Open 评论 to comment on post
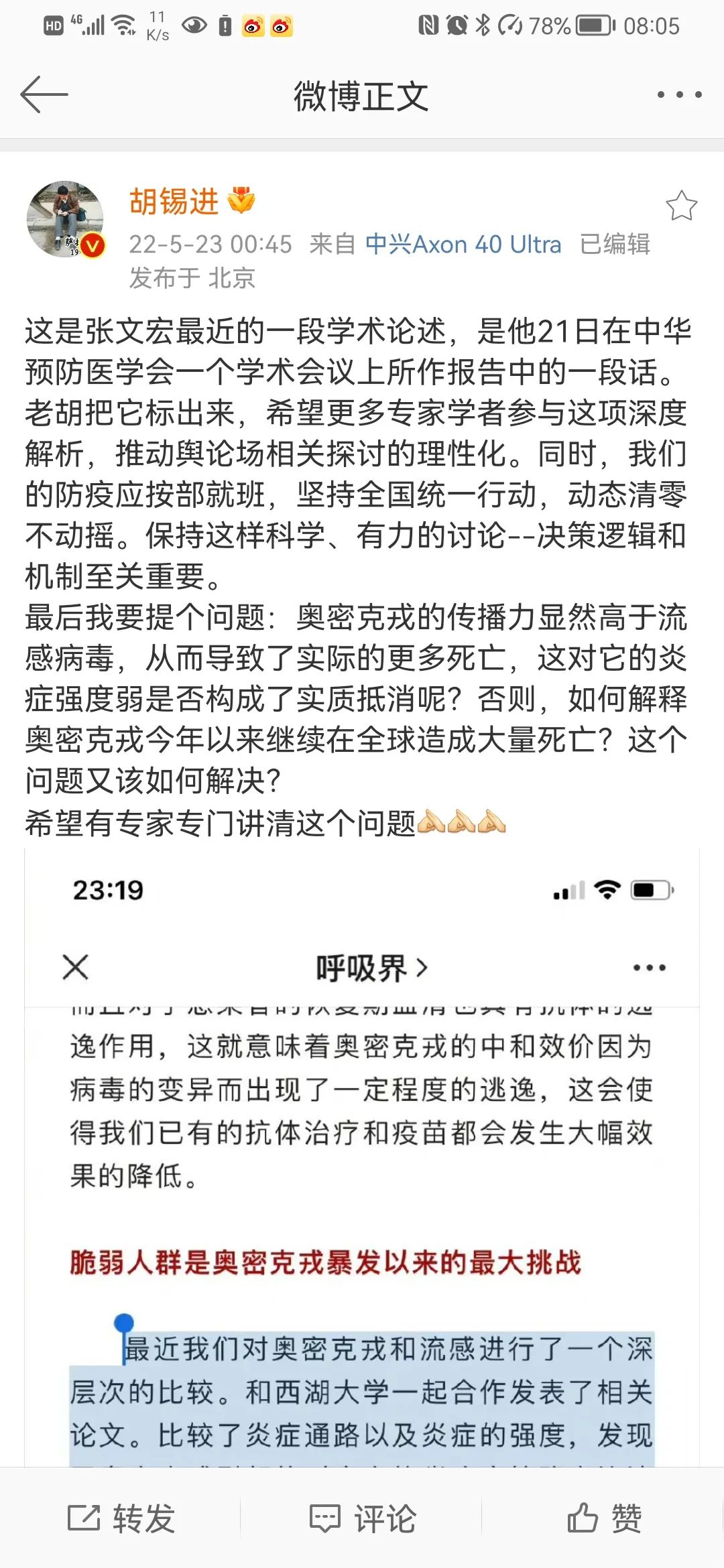This screenshot has width=724, height=1568. [x=363, y=1518]
